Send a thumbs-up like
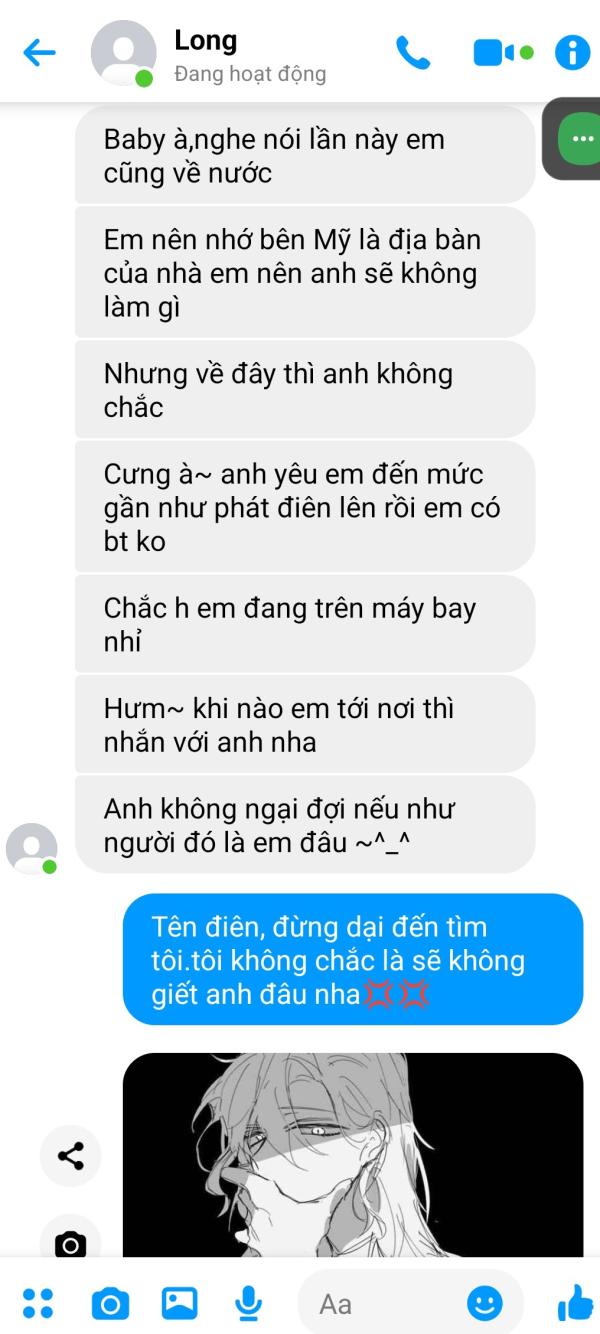Viewport: 600px width, 1334px height. (x=574, y=1303)
